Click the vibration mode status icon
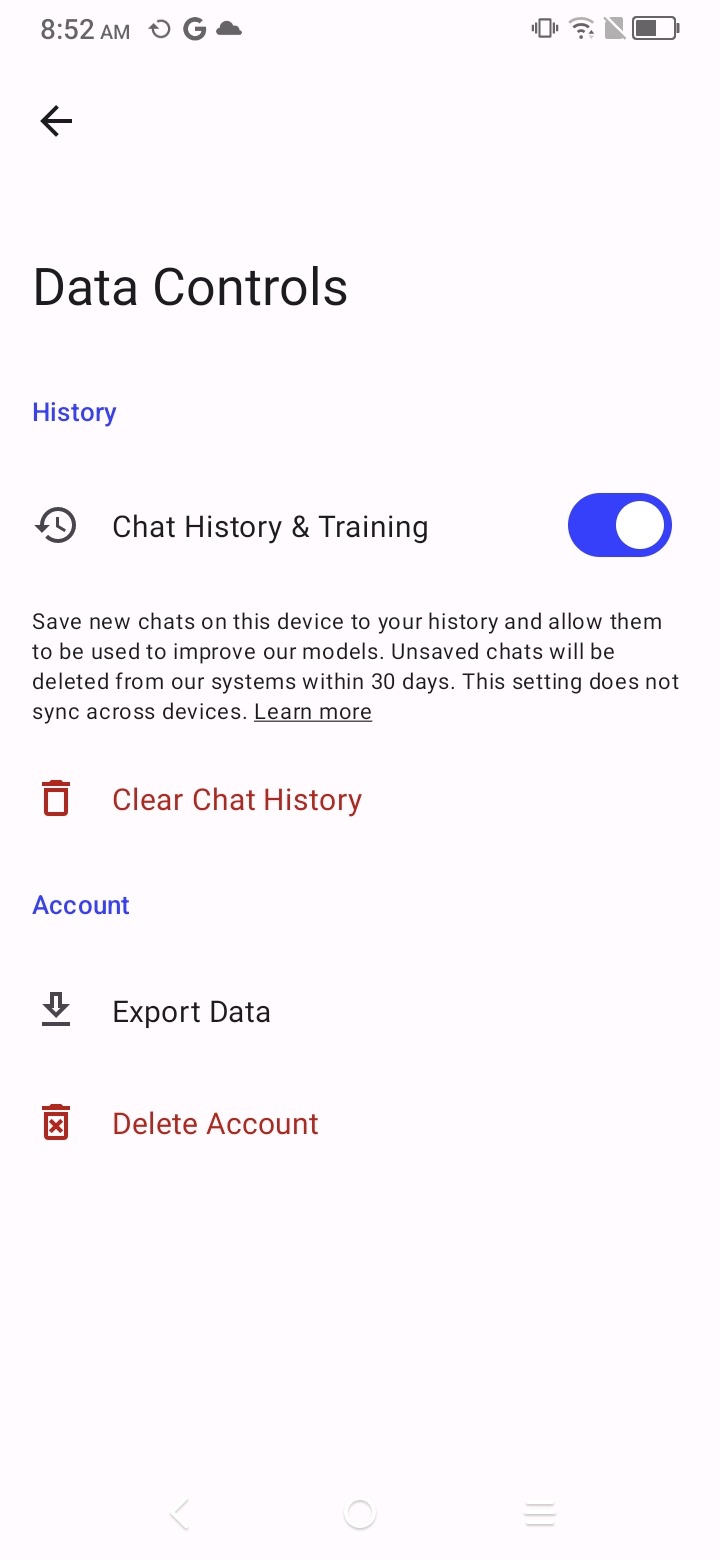720x1560 pixels. (541, 28)
